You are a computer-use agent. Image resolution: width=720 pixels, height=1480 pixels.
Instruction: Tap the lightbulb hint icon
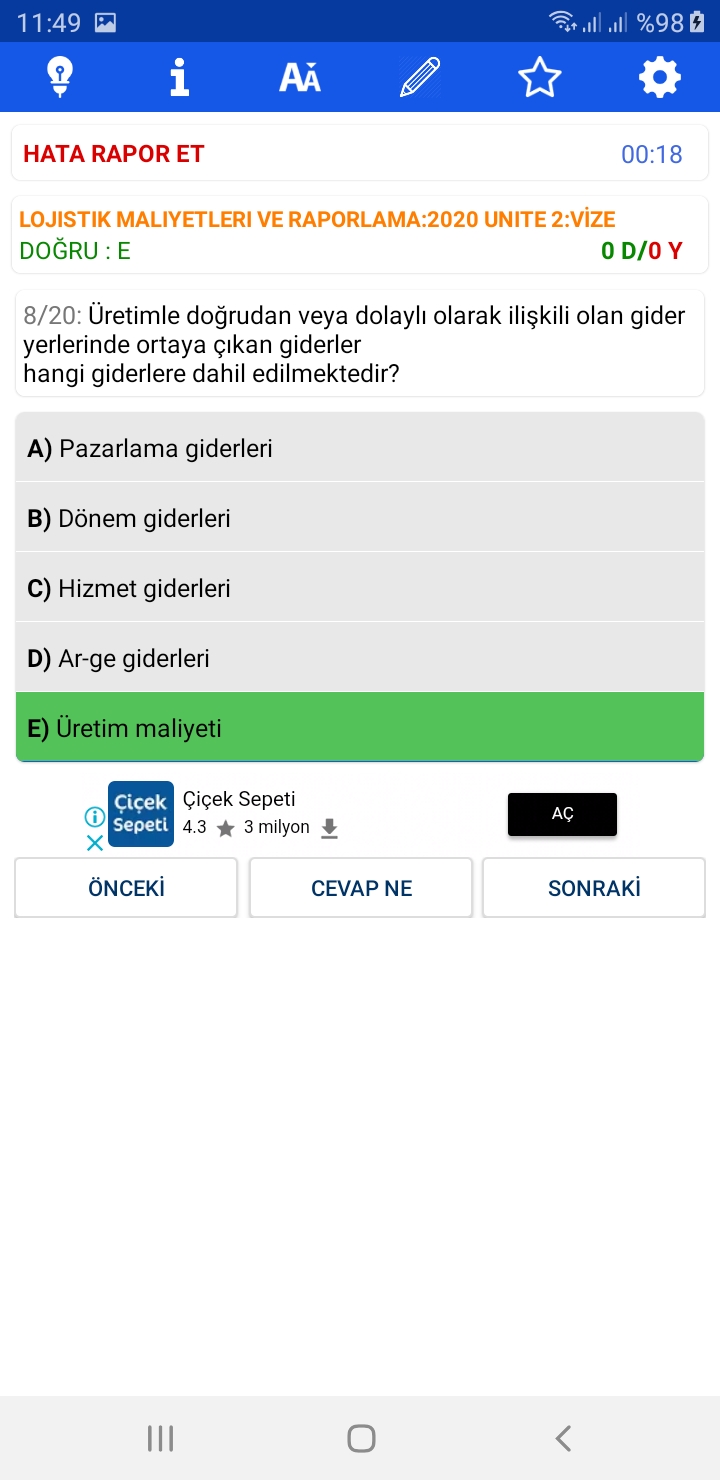point(60,77)
